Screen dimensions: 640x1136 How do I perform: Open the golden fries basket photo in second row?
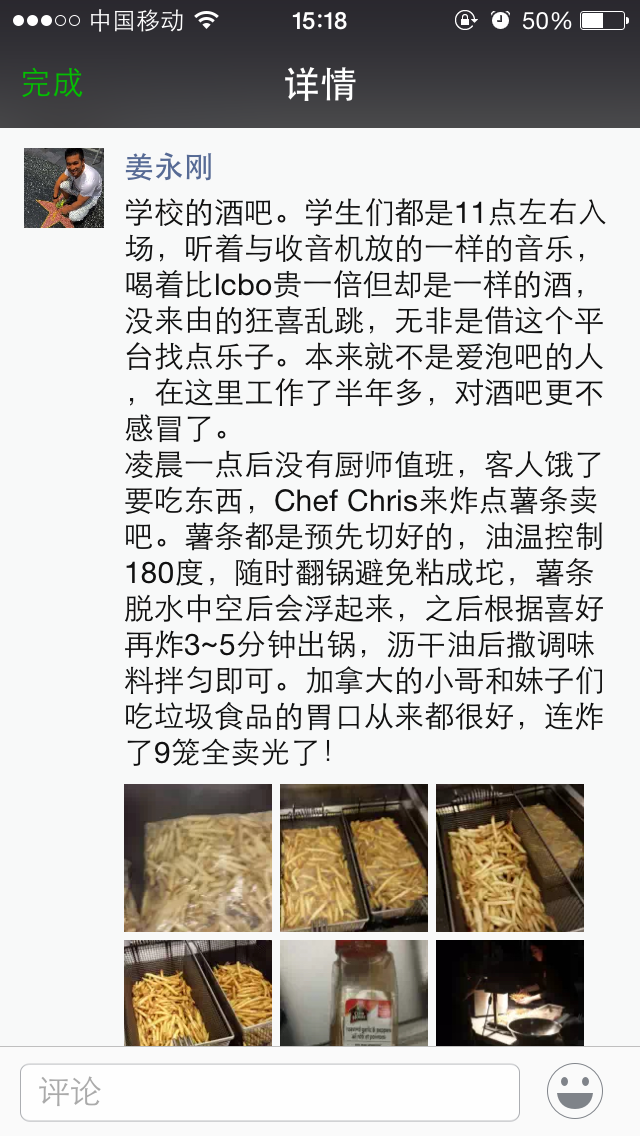[198, 992]
